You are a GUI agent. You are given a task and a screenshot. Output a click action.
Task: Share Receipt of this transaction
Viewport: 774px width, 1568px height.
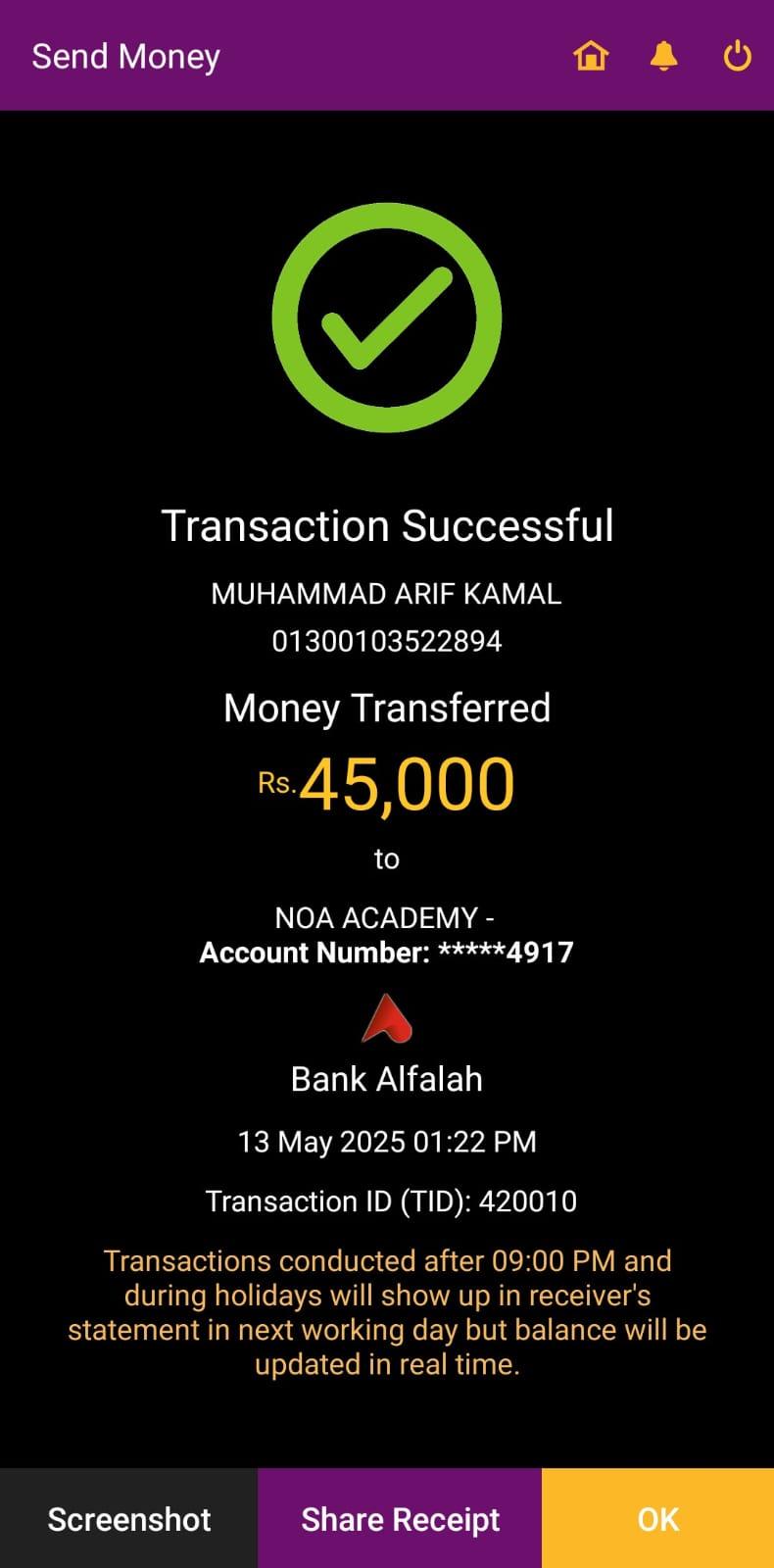click(400, 1519)
